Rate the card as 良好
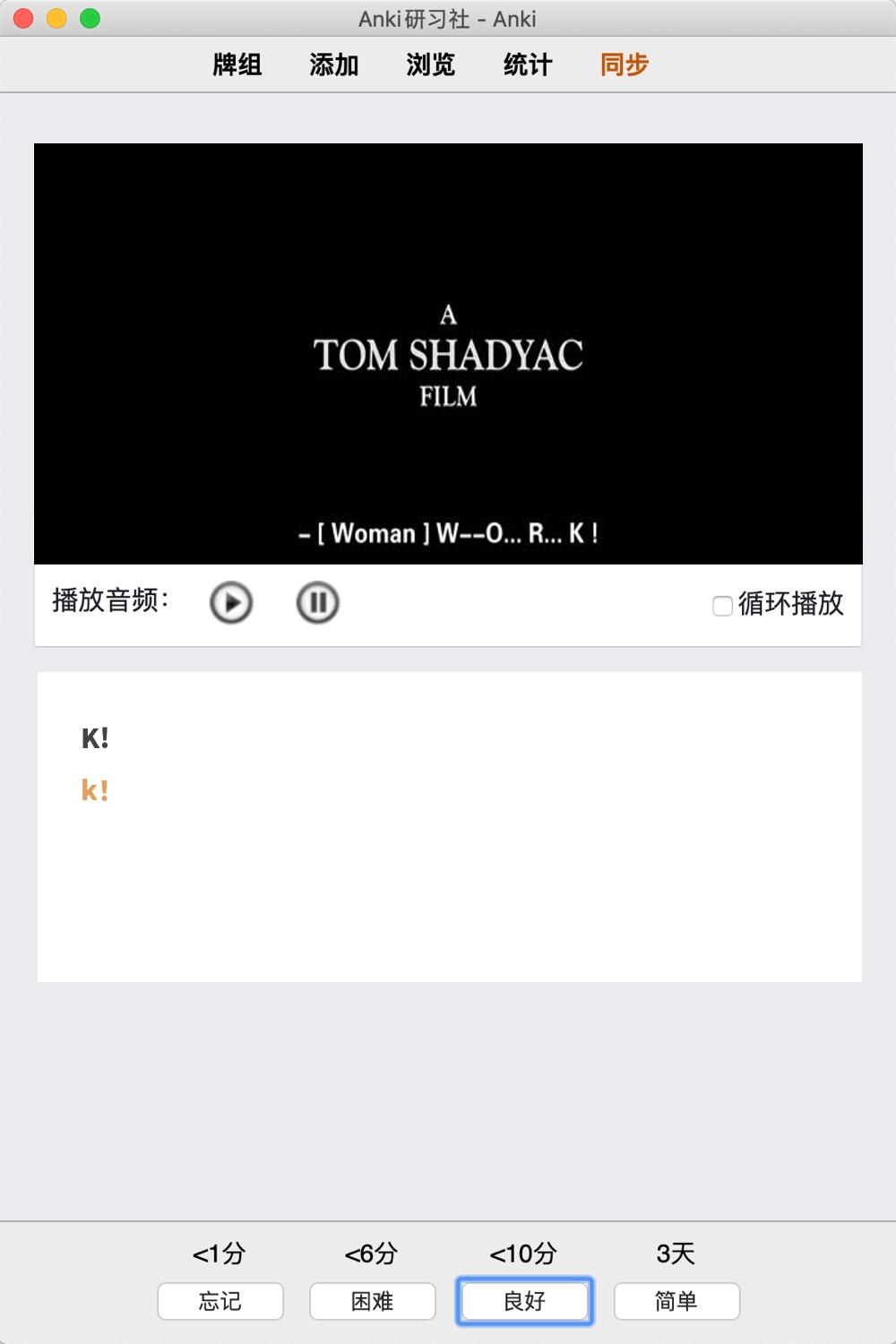This screenshot has width=896, height=1344. [x=525, y=1301]
